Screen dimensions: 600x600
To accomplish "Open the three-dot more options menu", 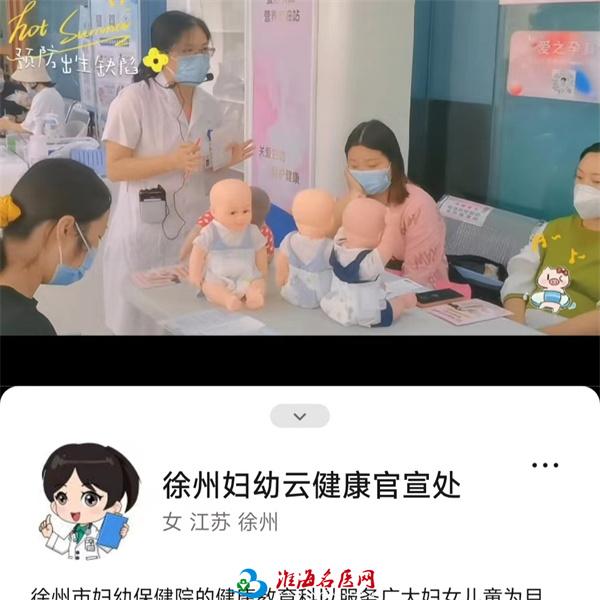I will pos(545,466).
